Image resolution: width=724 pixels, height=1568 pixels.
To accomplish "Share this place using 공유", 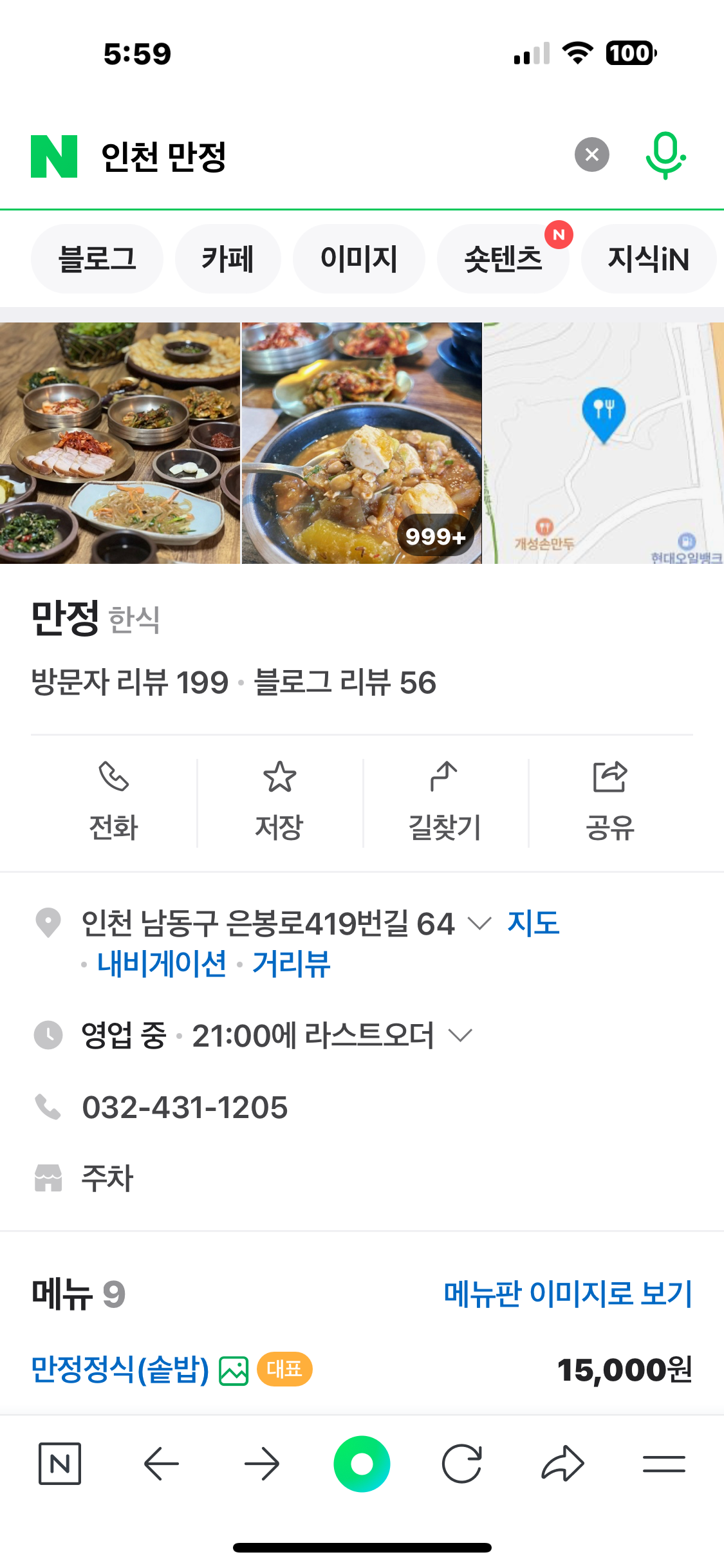I will point(610,802).
